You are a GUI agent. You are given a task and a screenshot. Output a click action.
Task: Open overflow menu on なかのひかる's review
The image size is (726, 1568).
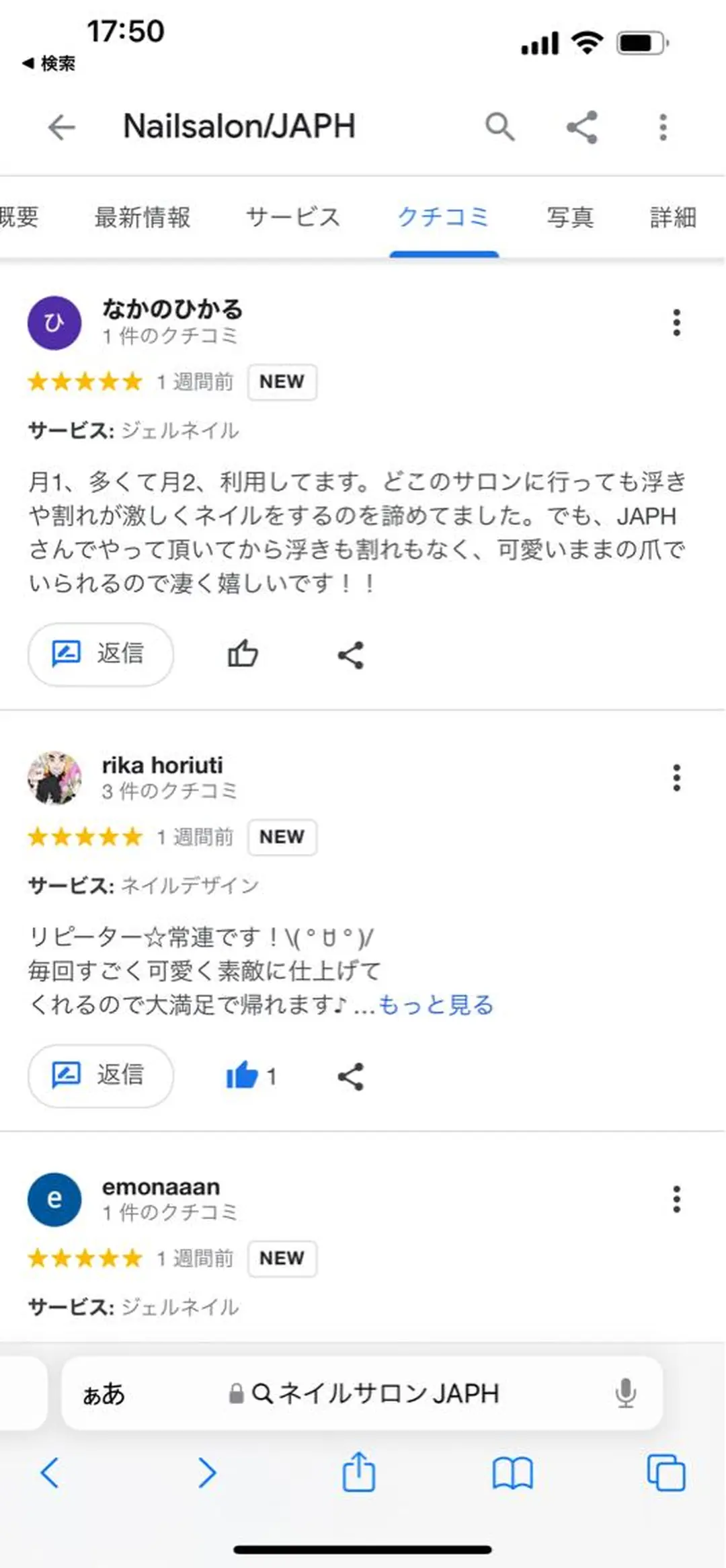coord(676,322)
